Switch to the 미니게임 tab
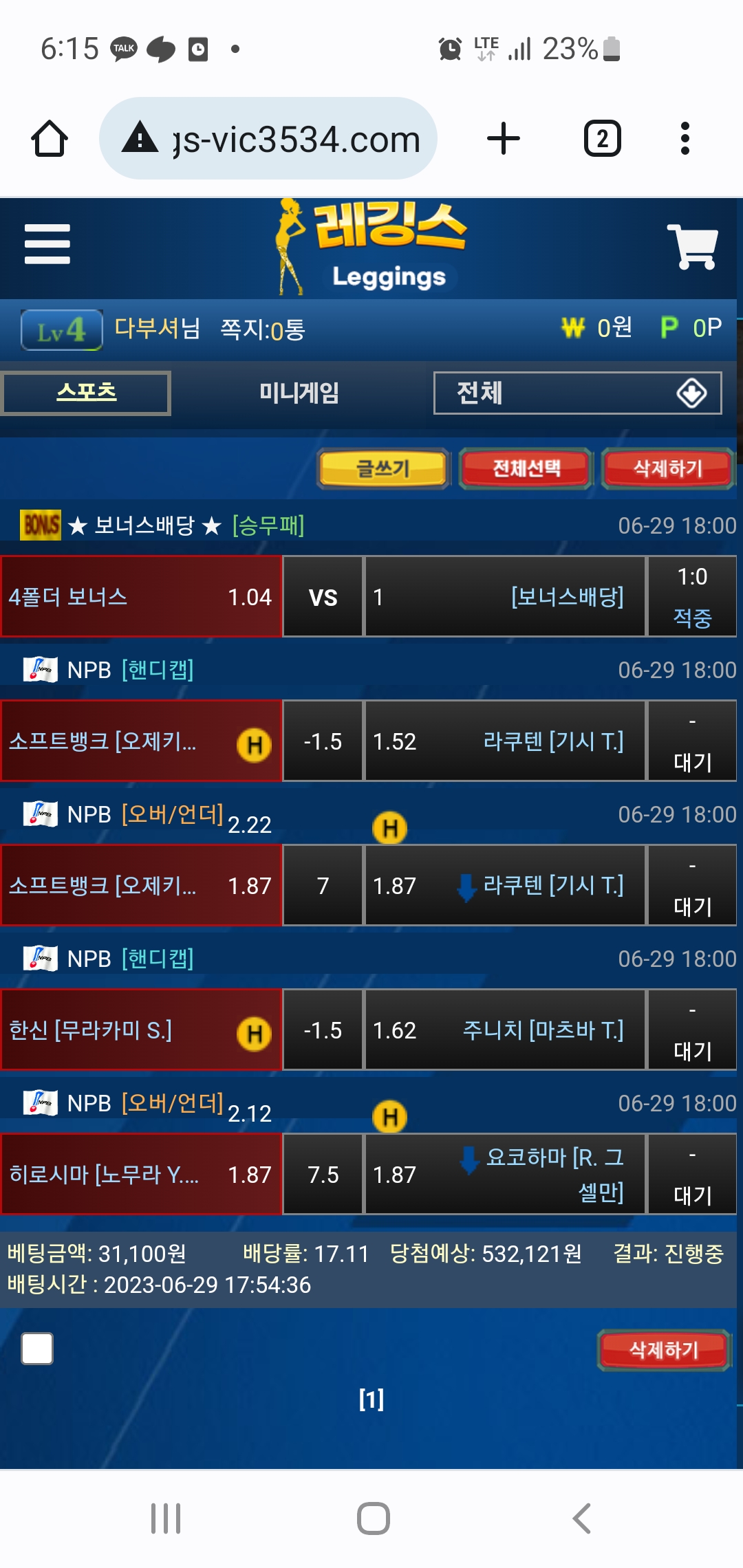The height and width of the screenshot is (1568, 743). [299, 393]
